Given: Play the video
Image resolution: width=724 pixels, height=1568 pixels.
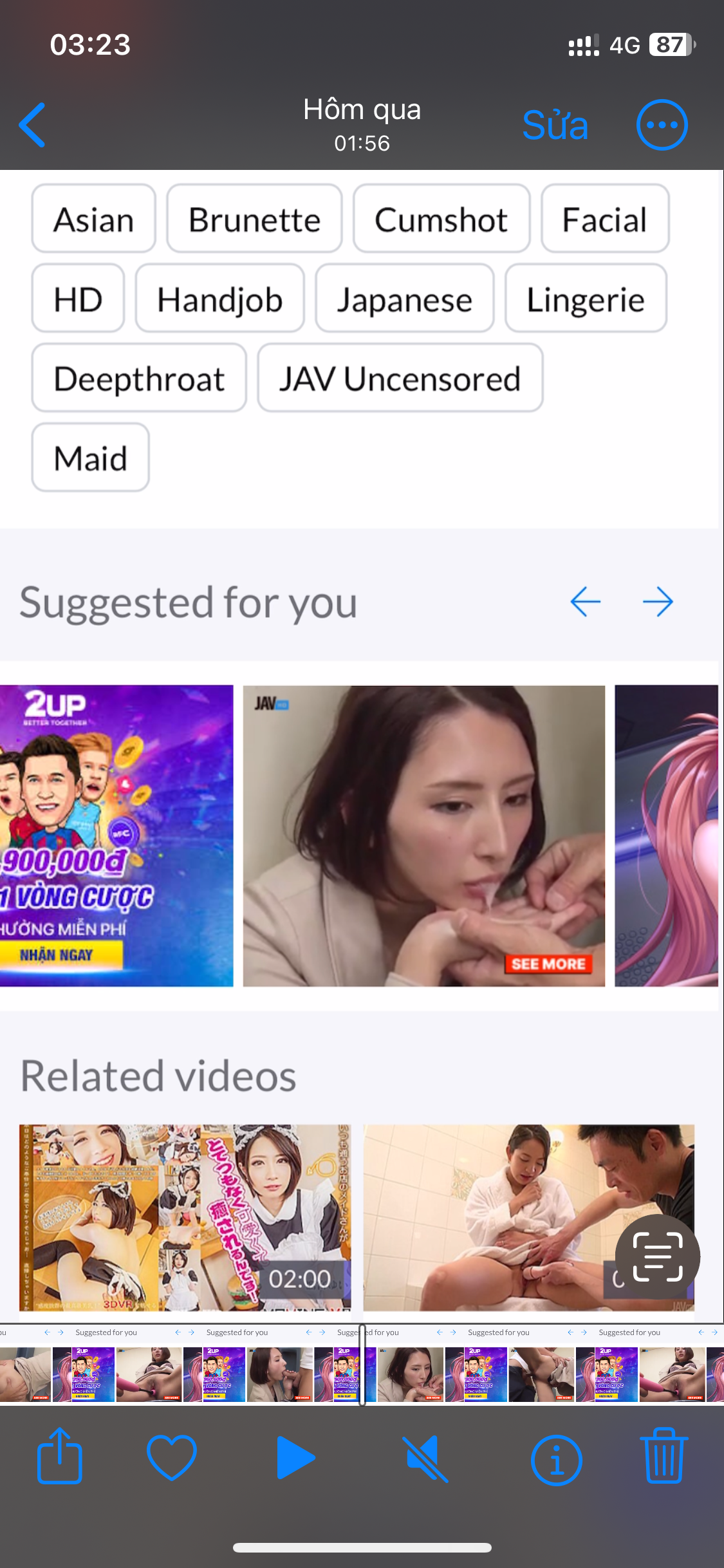Looking at the screenshot, I should (x=295, y=1457).
